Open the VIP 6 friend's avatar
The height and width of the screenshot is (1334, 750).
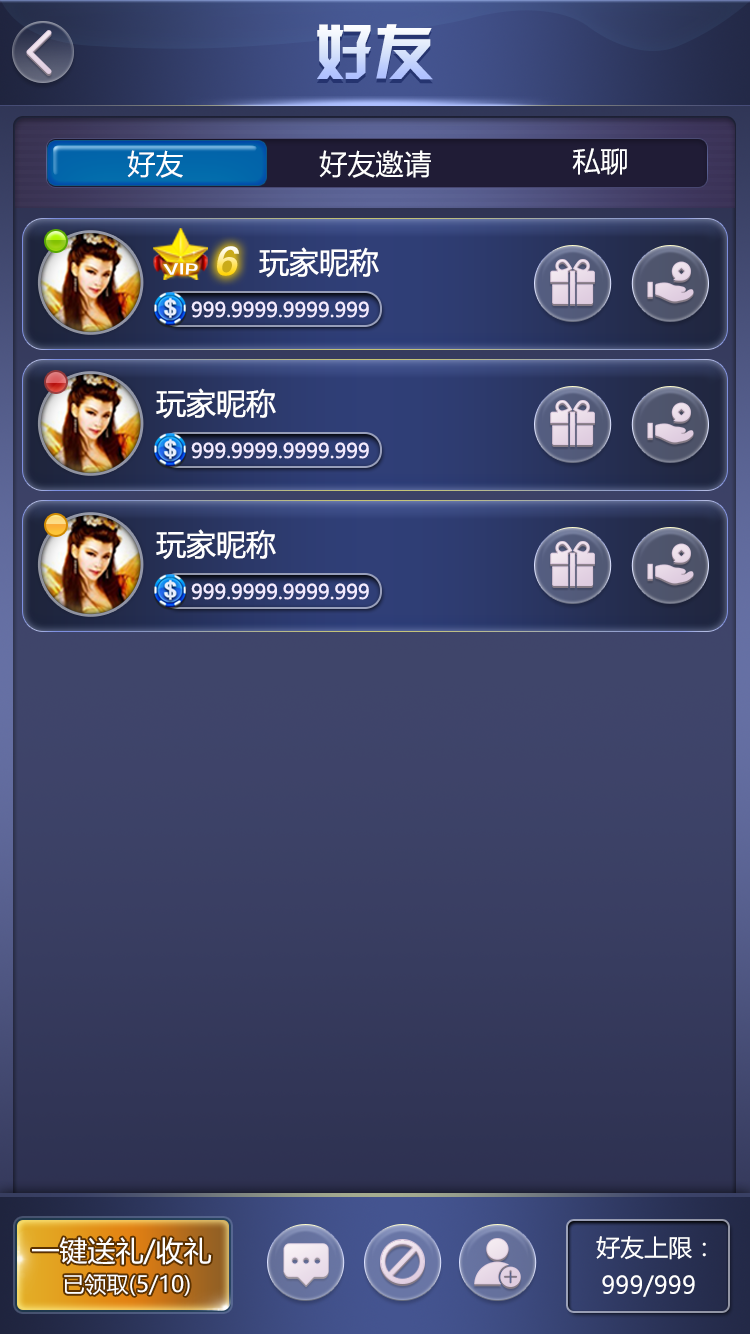(91, 283)
